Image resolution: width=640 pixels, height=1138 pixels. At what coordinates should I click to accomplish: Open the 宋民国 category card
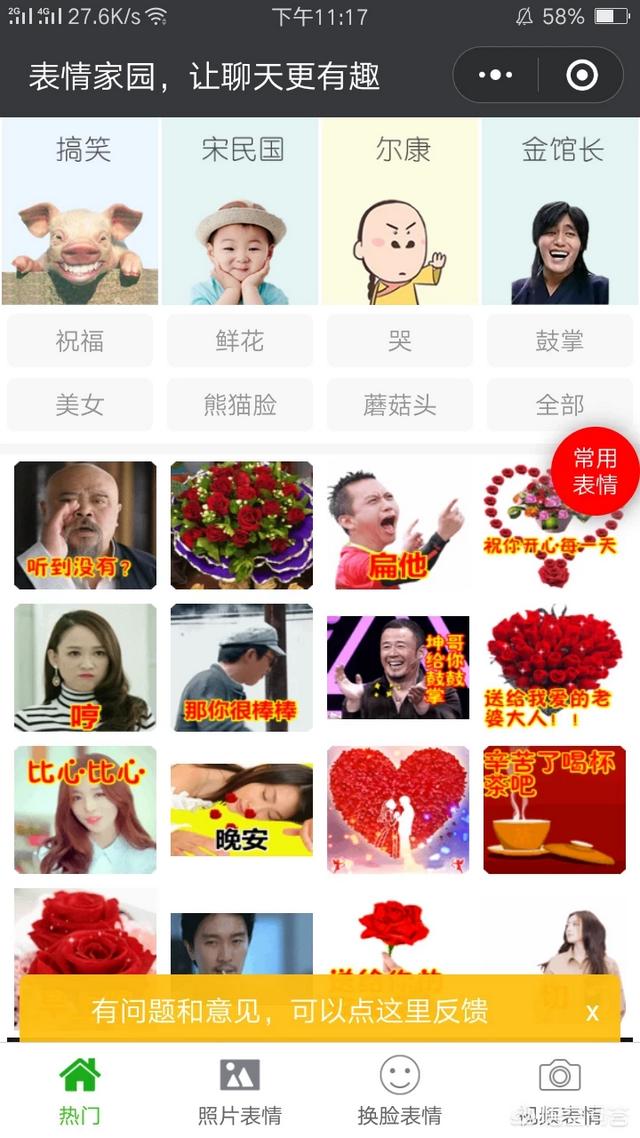point(240,211)
